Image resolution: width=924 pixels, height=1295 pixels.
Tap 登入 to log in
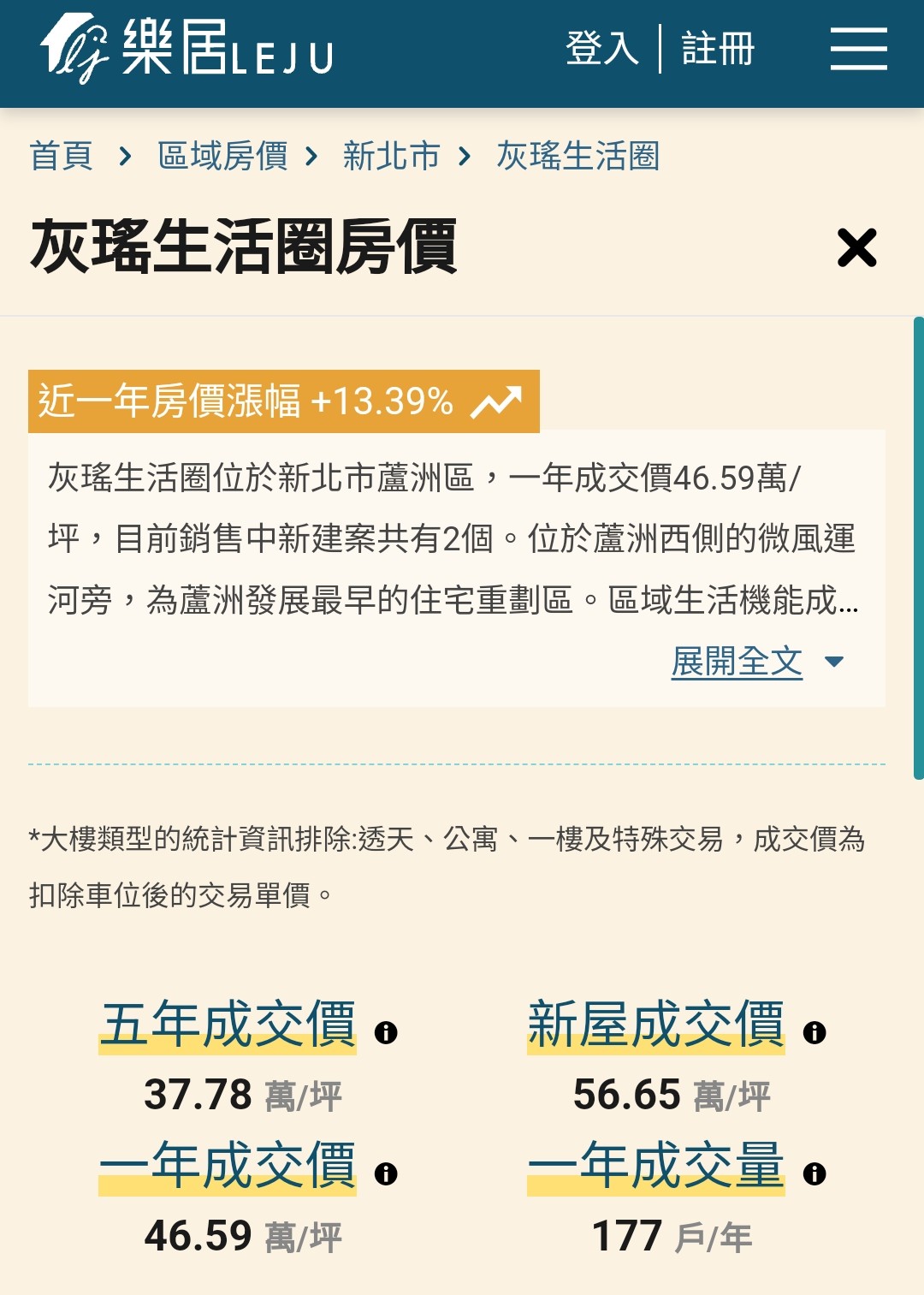coord(602,49)
